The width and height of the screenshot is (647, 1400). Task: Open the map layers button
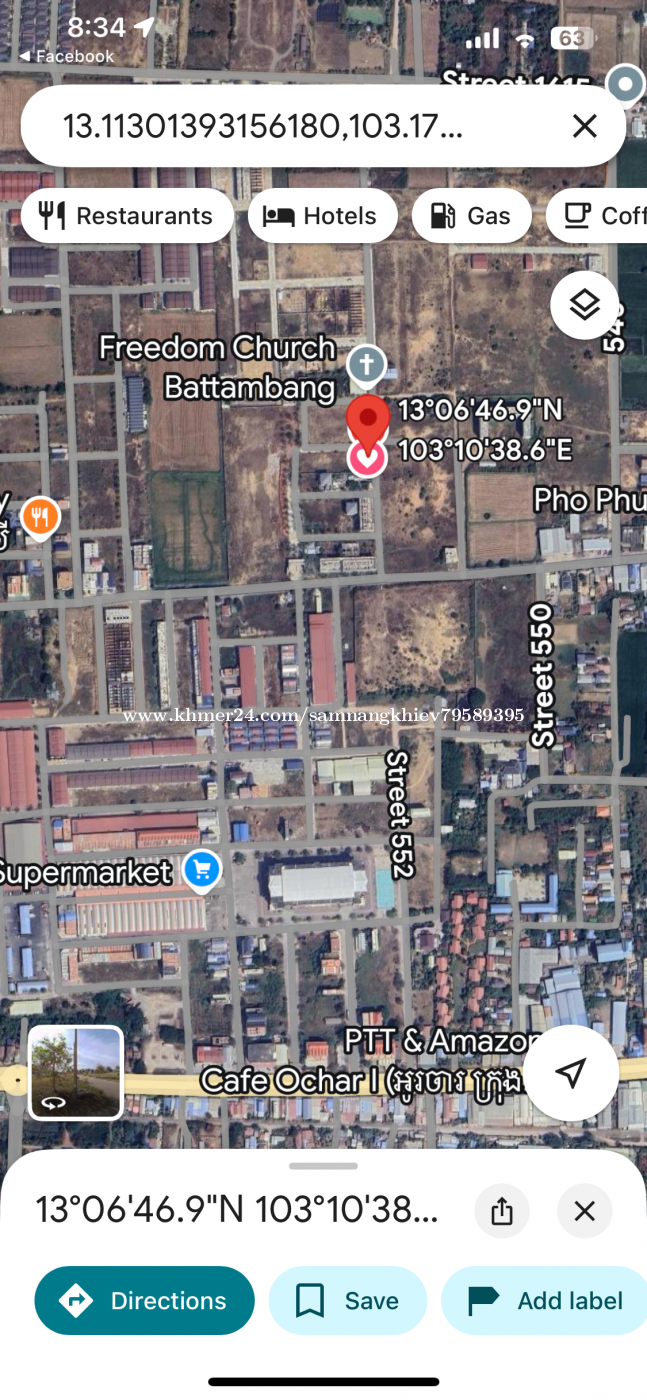pos(584,305)
